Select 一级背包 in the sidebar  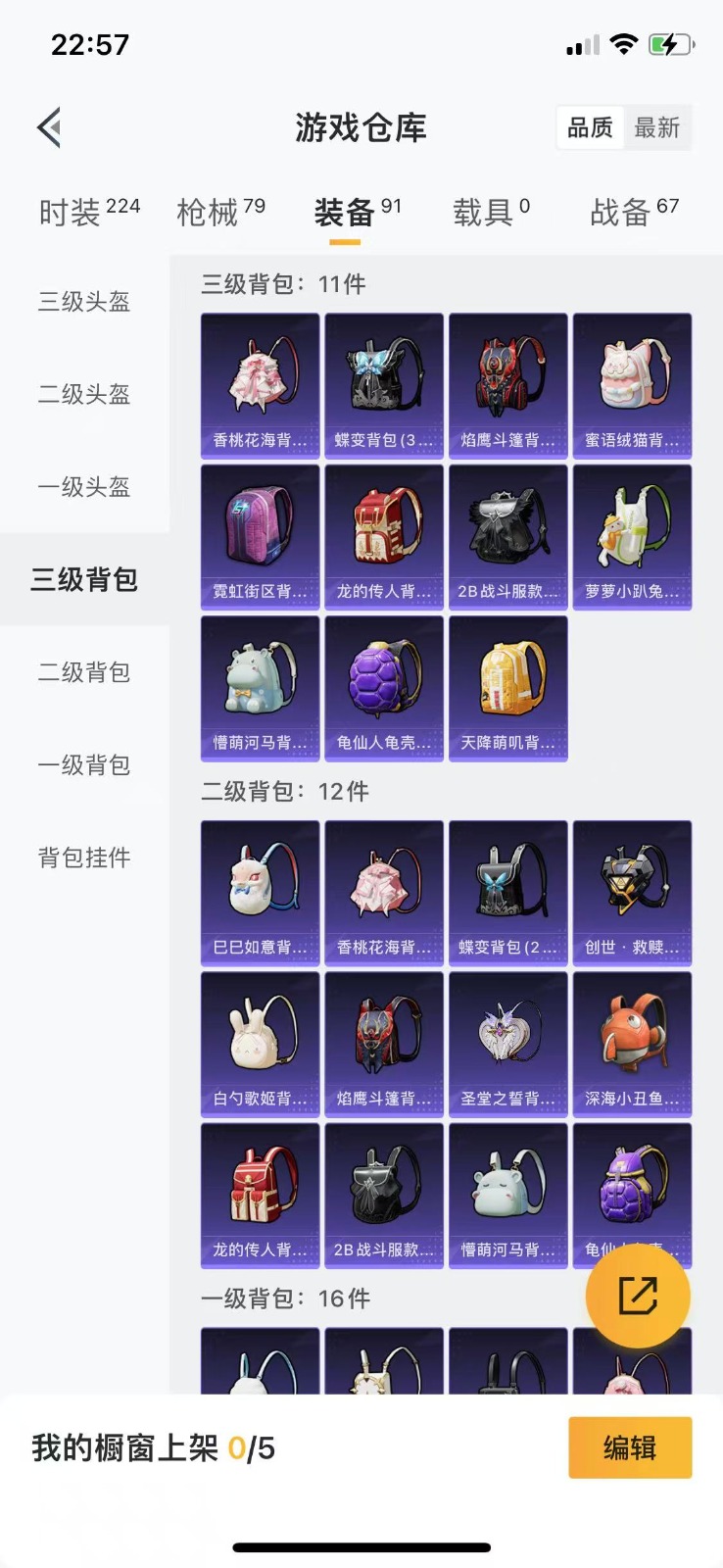(84, 765)
